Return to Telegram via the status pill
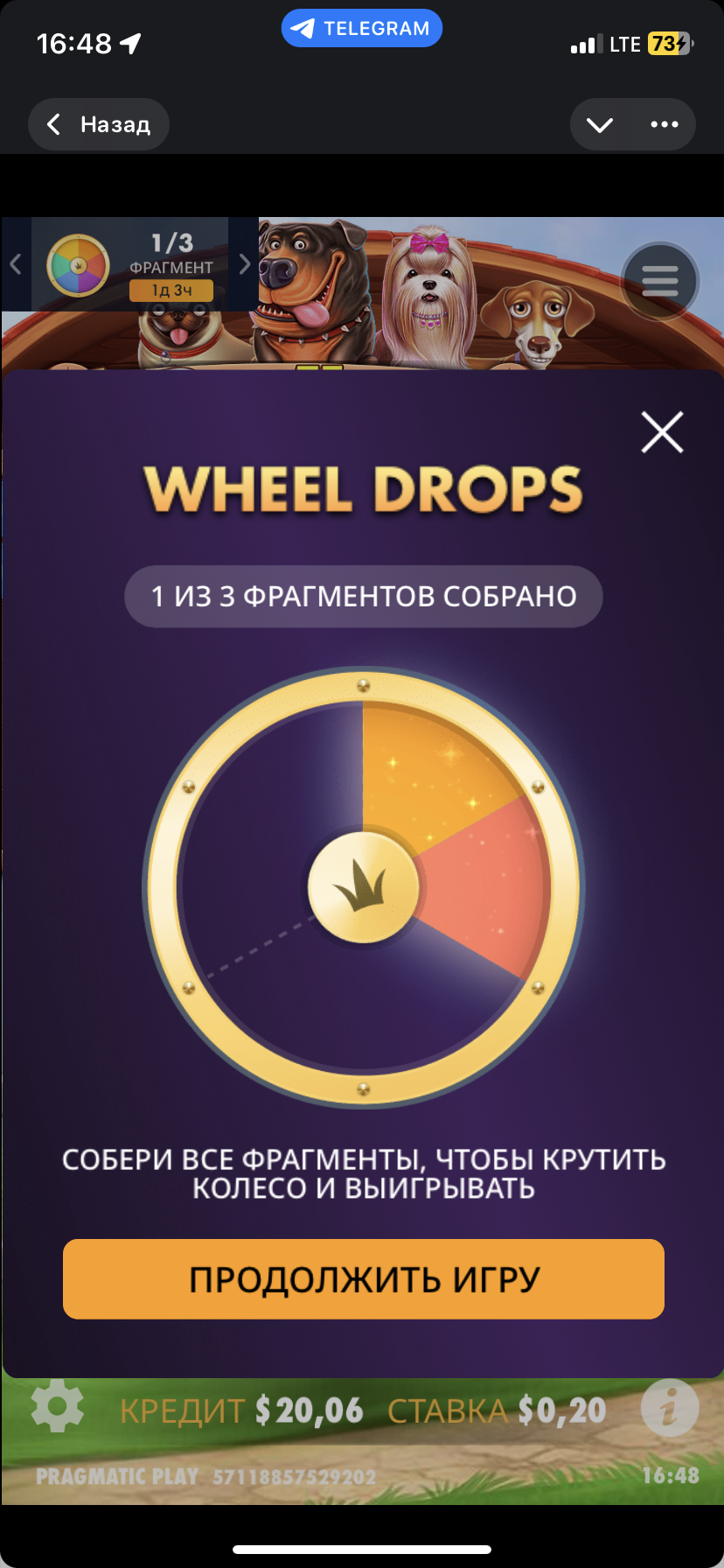The width and height of the screenshot is (724, 1568). 362,29
